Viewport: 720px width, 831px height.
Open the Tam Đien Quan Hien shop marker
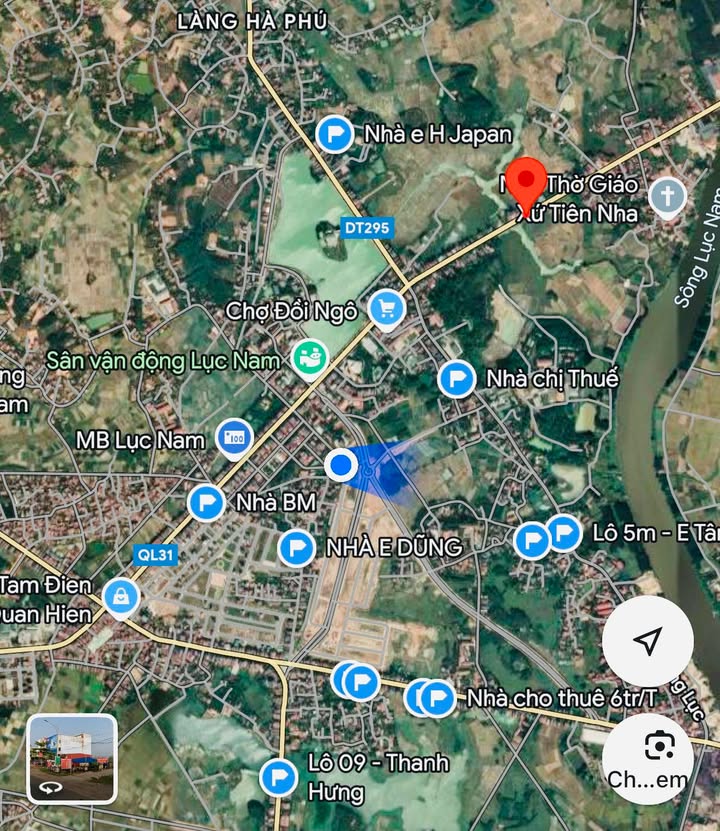122,597
